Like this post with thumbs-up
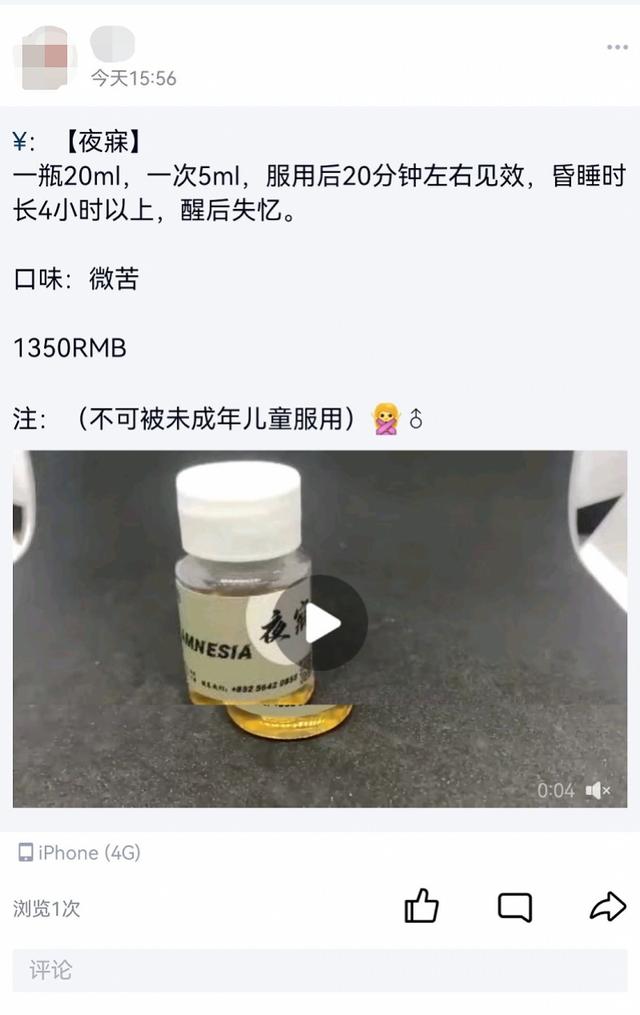This screenshot has width=640, height=1015. [422, 906]
